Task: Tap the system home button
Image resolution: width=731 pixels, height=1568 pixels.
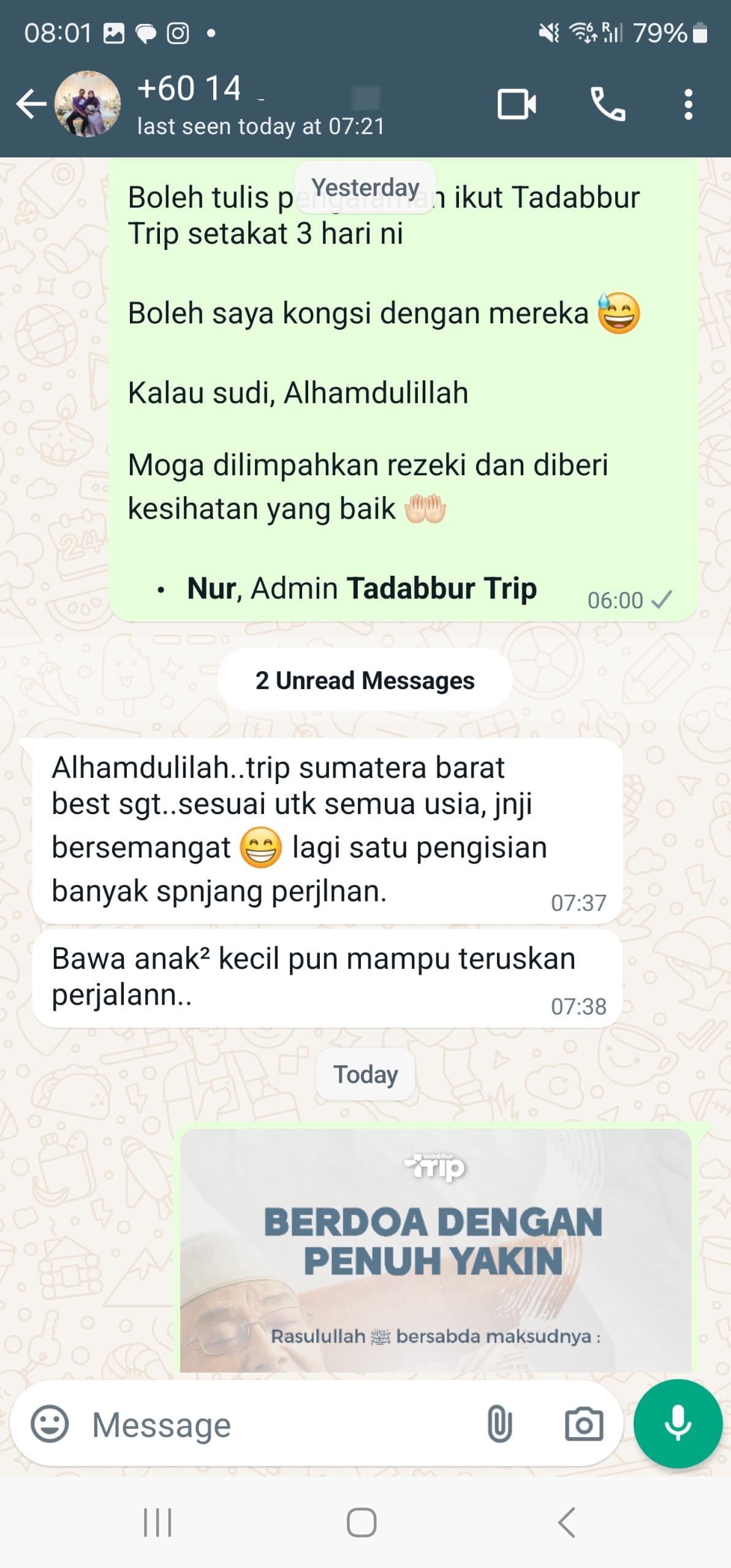Action: coord(362,1522)
